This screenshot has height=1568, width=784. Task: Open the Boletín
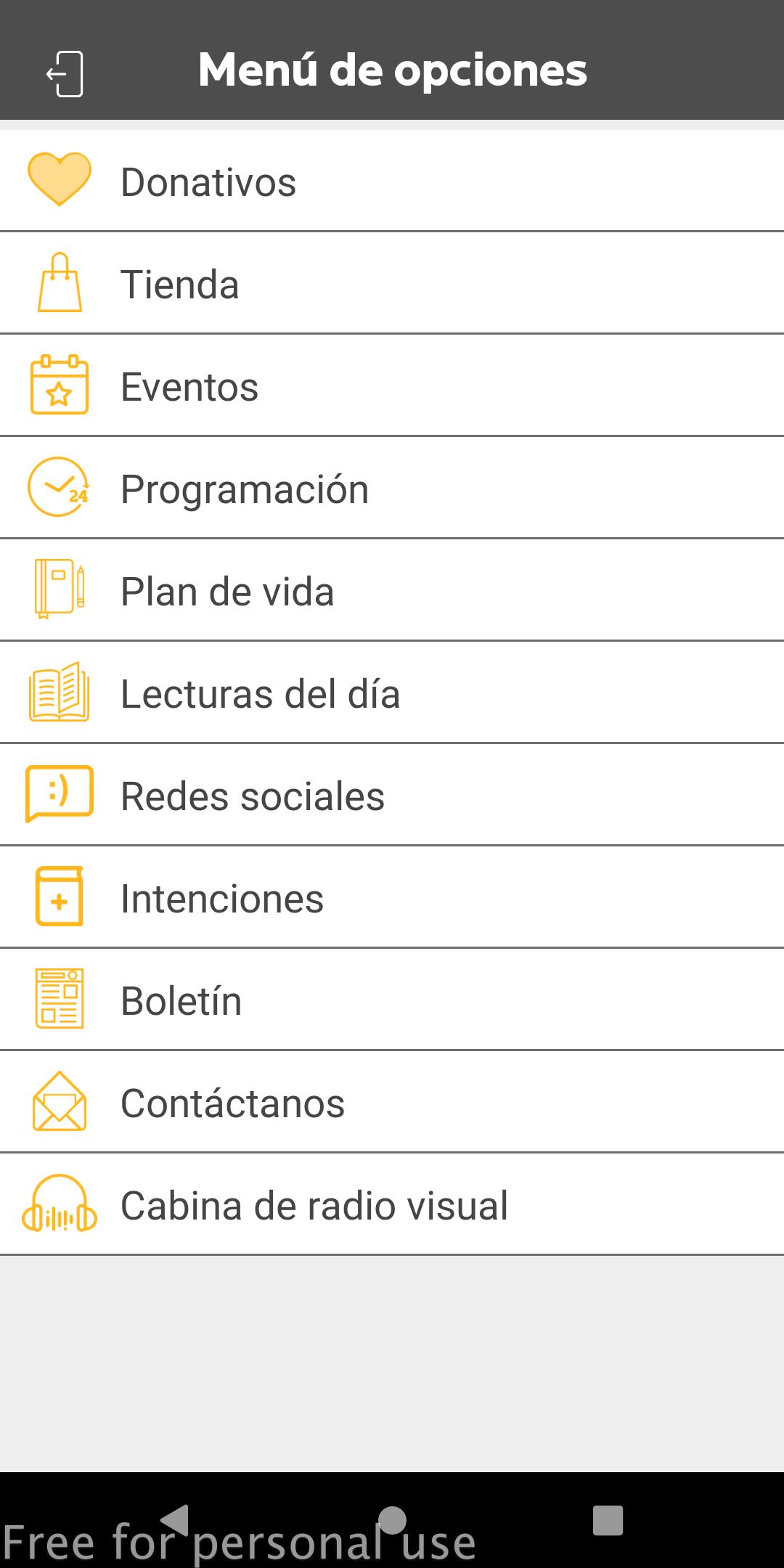click(x=392, y=1000)
